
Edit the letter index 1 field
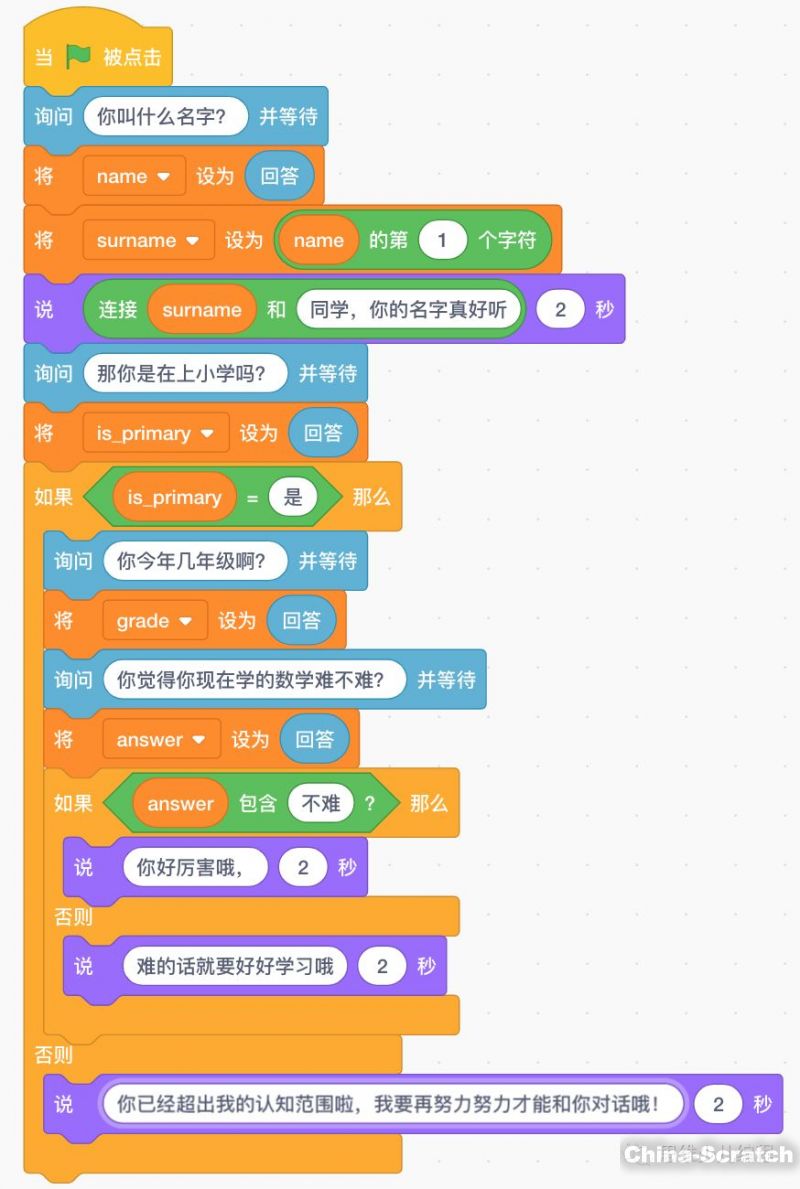point(443,241)
